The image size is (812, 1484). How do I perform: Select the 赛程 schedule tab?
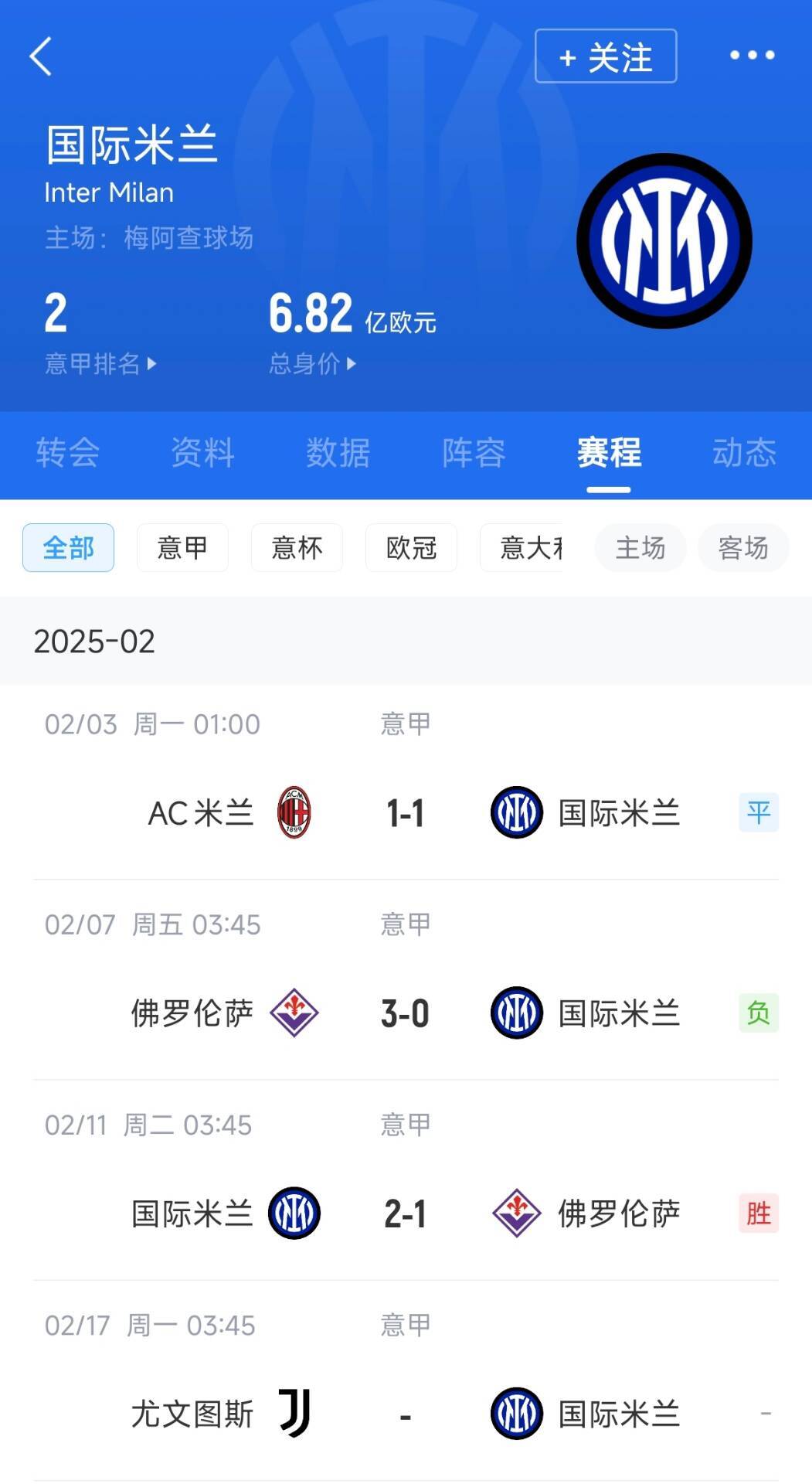click(x=609, y=452)
